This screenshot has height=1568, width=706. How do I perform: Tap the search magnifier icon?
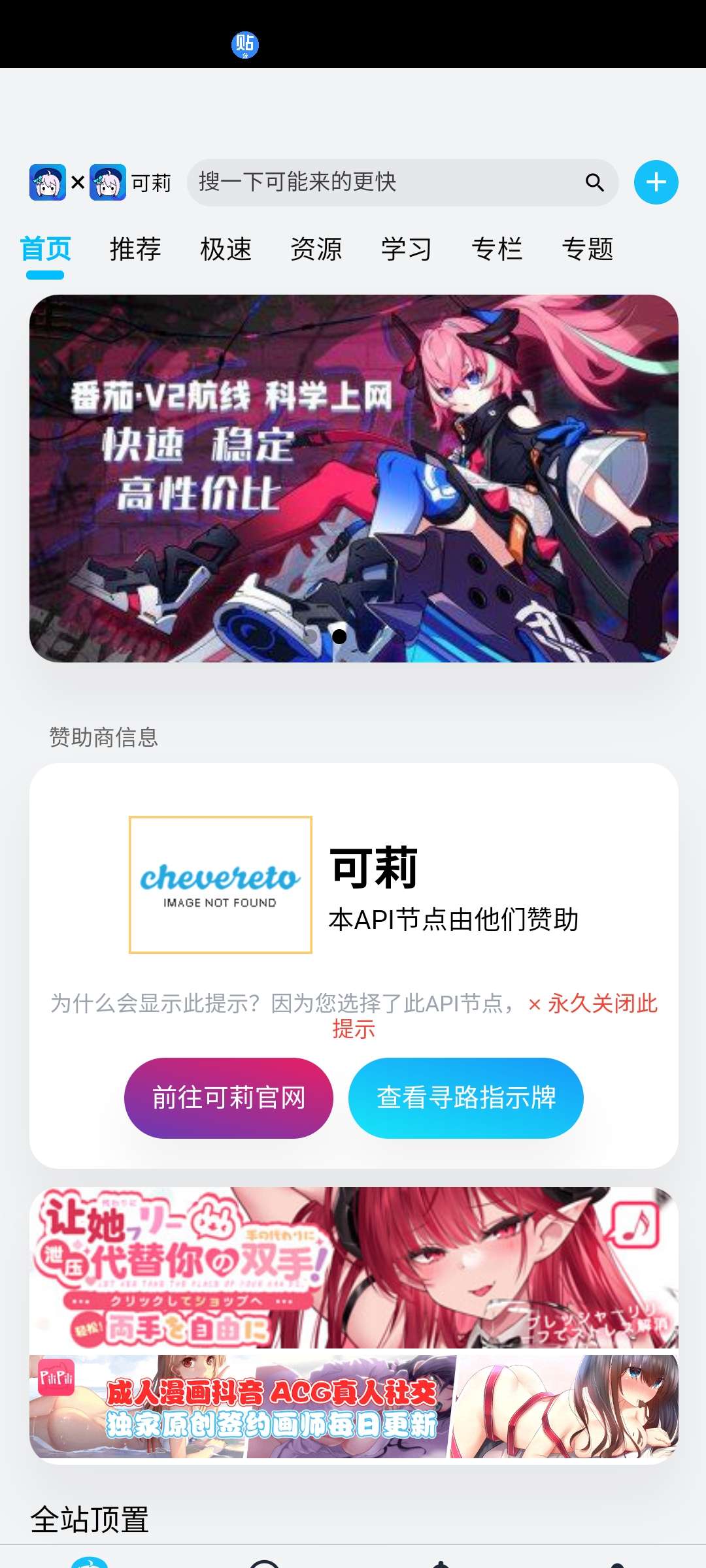coord(594,183)
